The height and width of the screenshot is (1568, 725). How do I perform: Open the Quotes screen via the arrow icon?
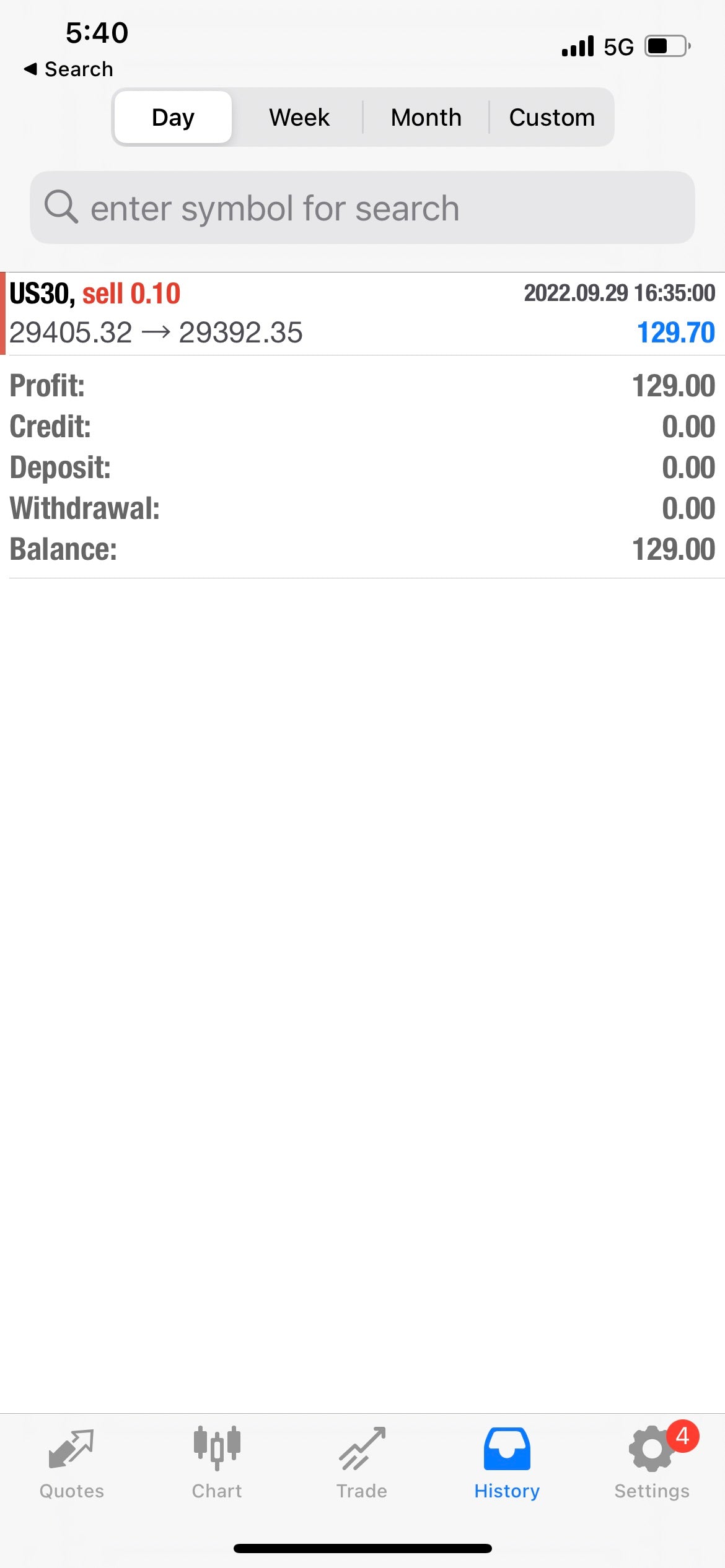70,1449
